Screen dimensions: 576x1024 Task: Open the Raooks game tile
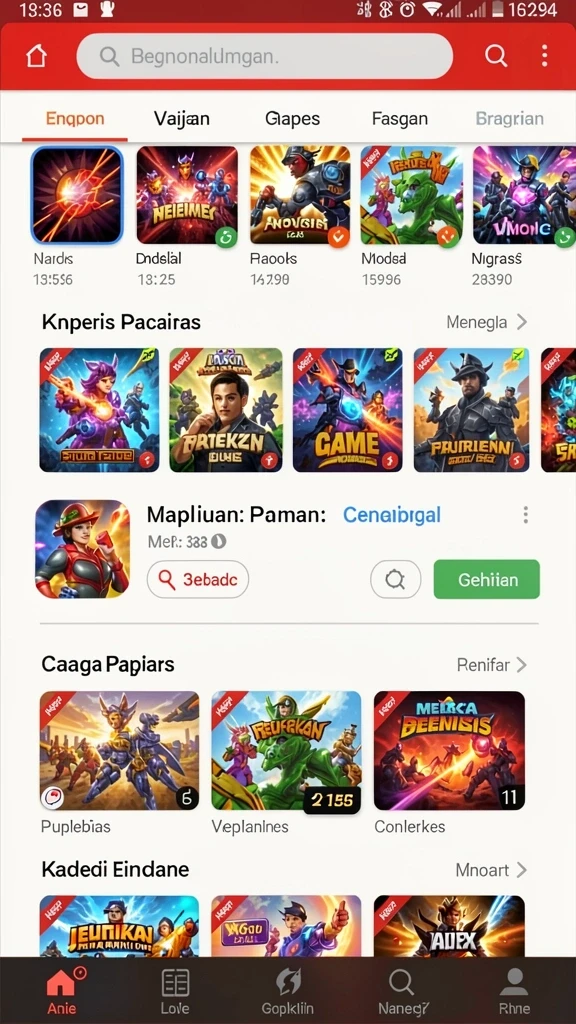300,196
